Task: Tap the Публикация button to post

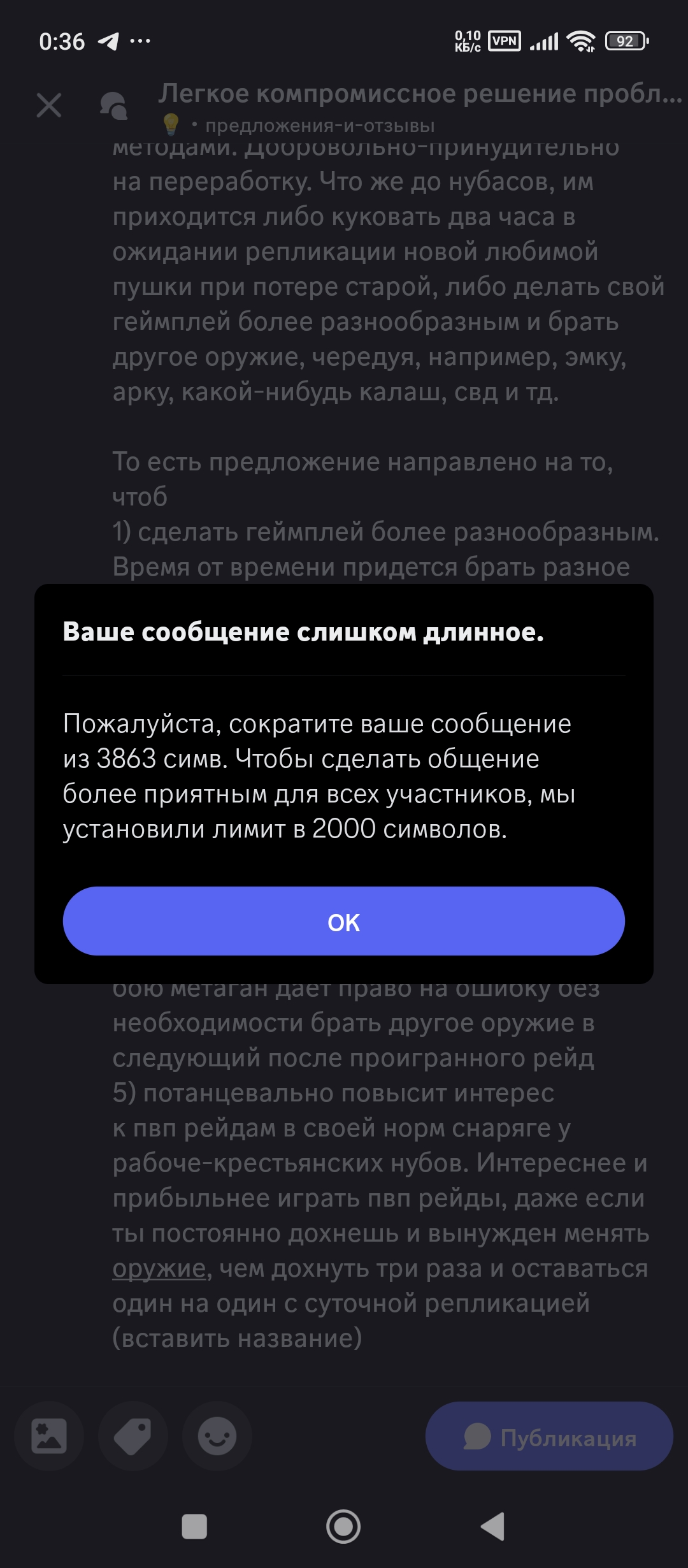Action: pos(549,1437)
